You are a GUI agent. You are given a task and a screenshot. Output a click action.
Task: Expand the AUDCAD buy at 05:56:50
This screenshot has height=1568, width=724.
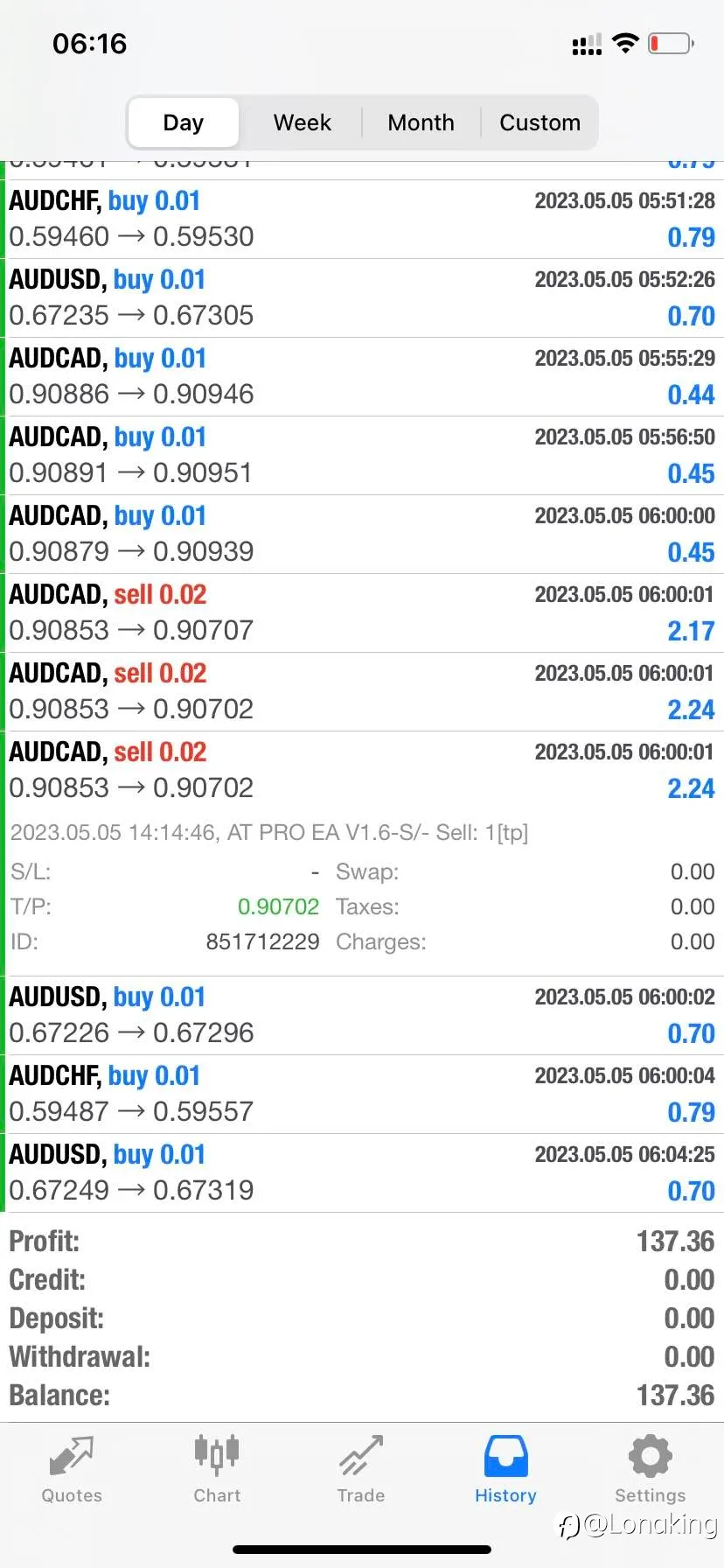(x=362, y=455)
